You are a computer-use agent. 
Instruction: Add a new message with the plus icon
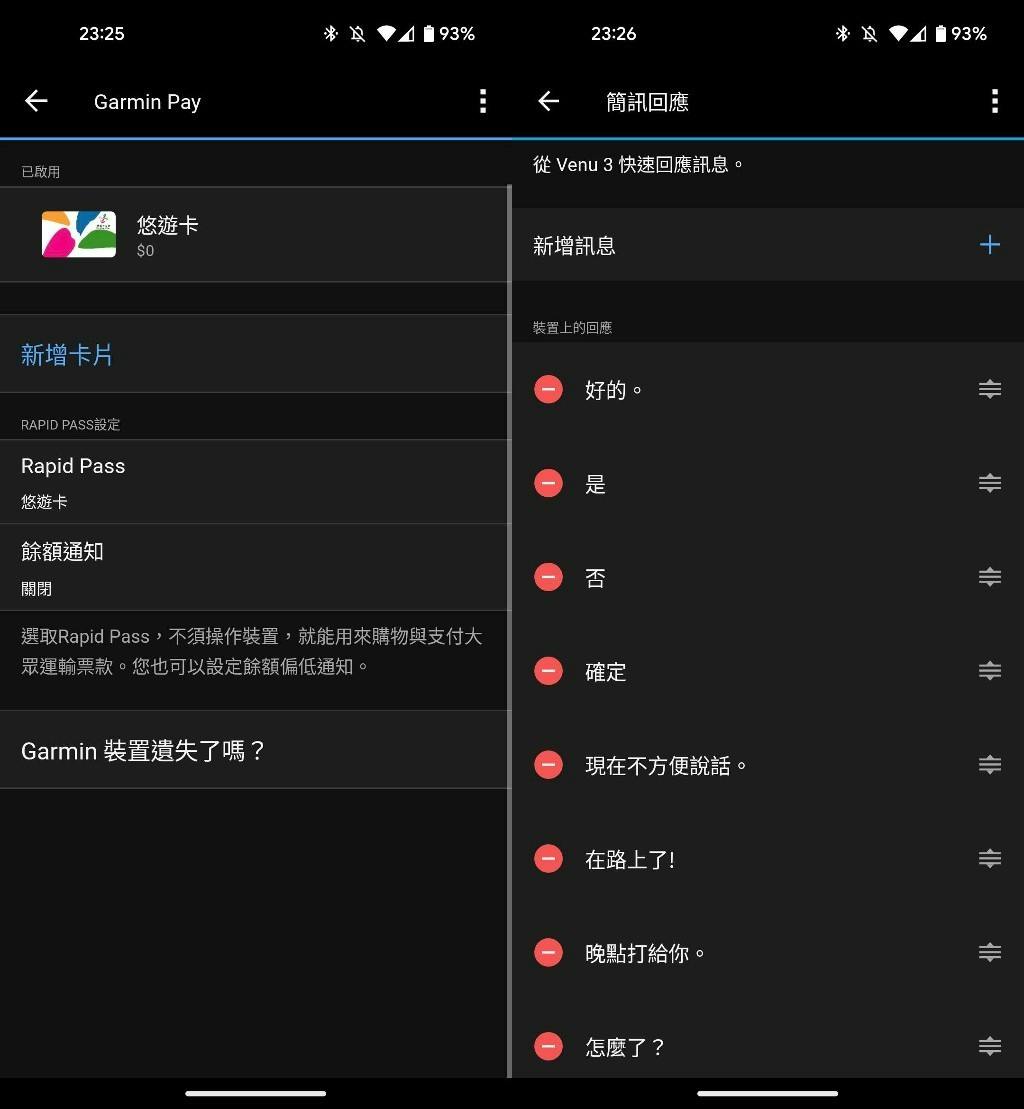tap(989, 245)
